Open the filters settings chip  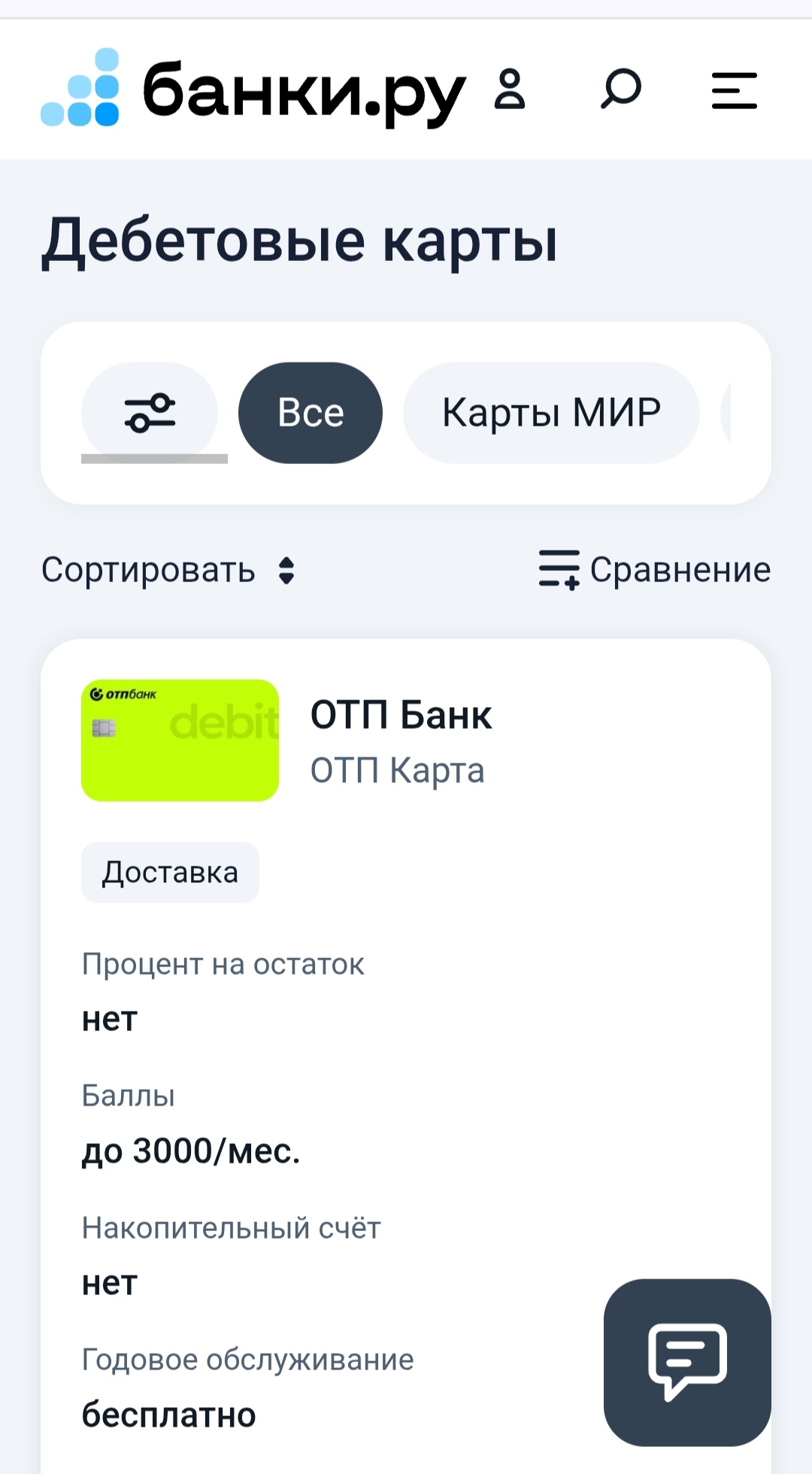pos(150,412)
